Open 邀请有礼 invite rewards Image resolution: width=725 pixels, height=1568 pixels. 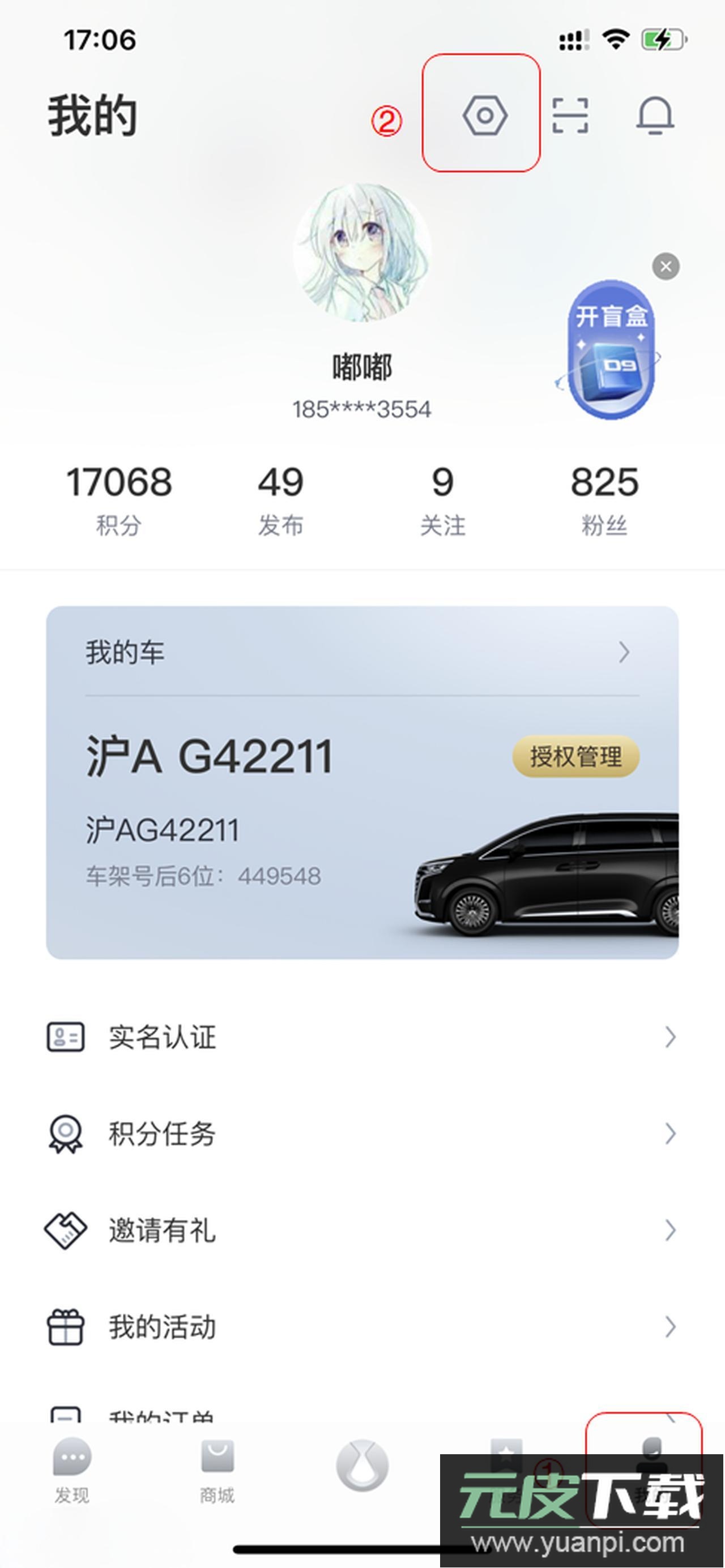tap(362, 1230)
